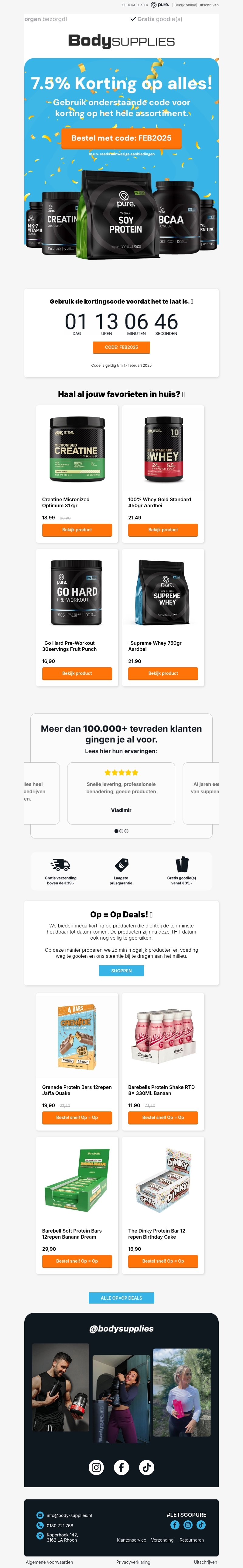Open the Klantenservice link
Image resolution: width=243 pixels, height=1568 pixels.
(131, 1540)
